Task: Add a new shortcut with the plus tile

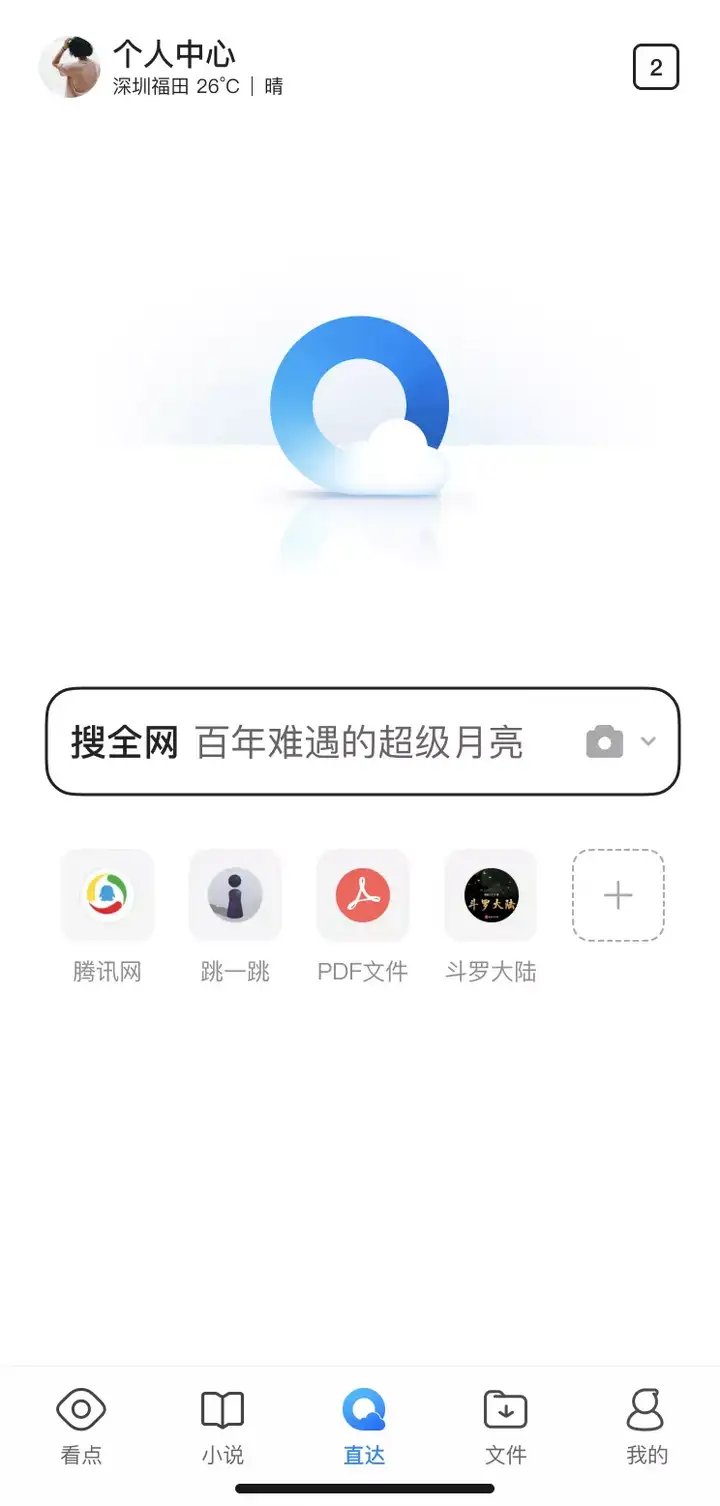Action: tap(618, 896)
